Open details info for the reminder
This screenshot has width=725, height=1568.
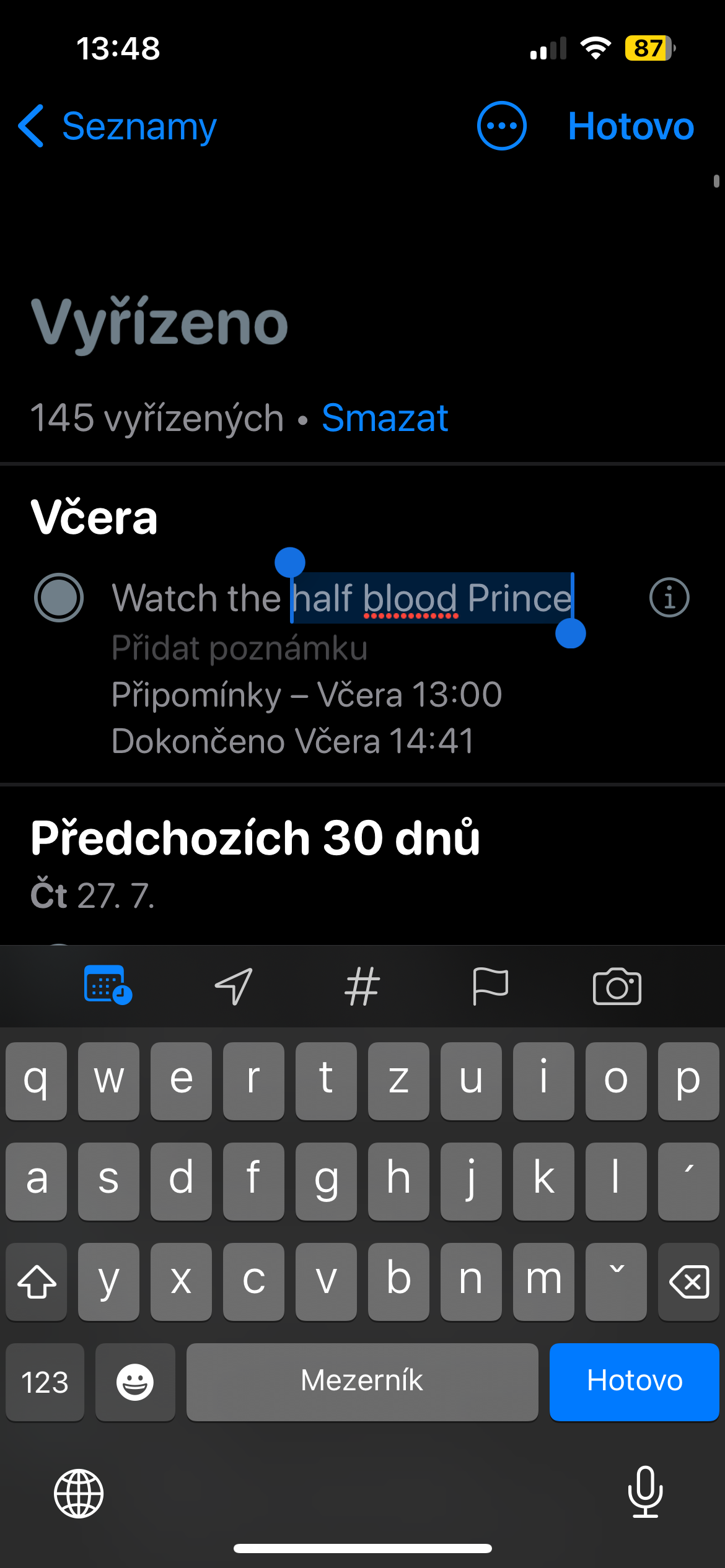(669, 598)
